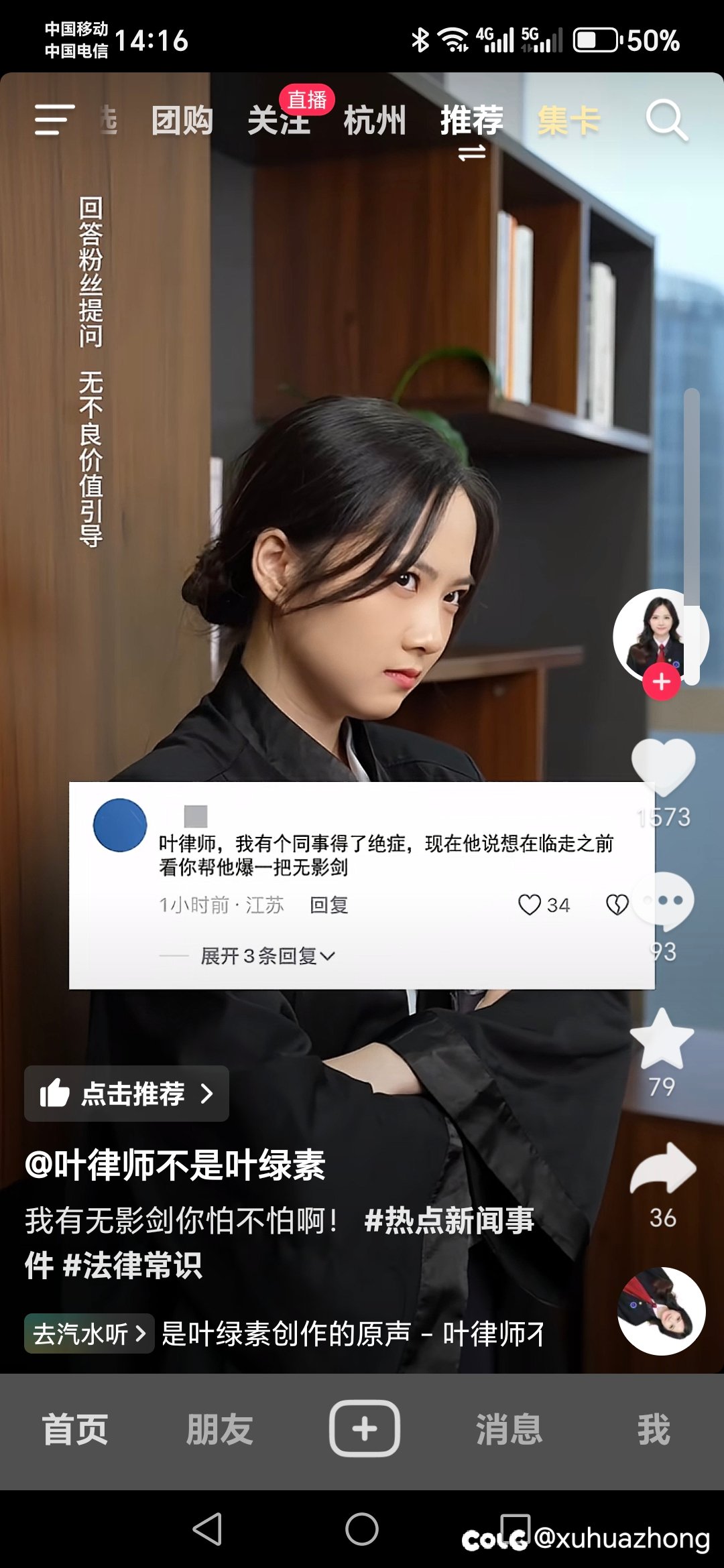The image size is (724, 1568).
Task: Open search on Douyin
Action: click(x=666, y=121)
